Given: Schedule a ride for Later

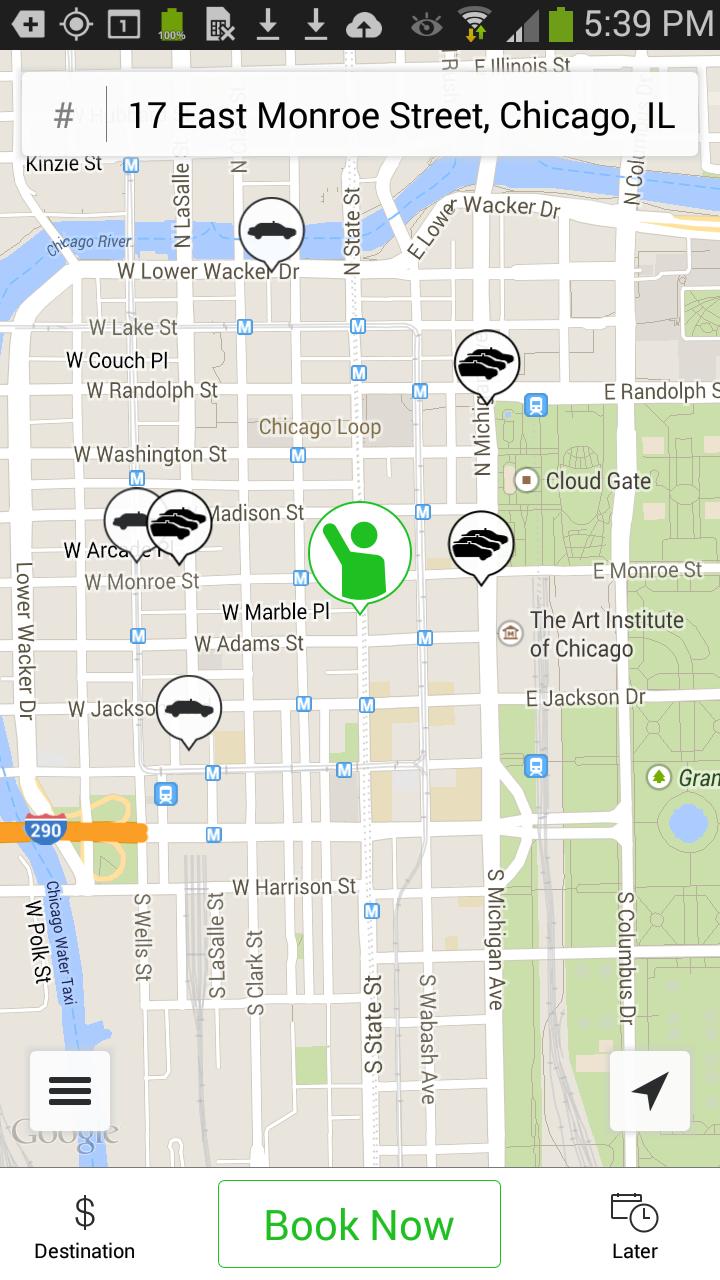Looking at the screenshot, I should point(634,1228).
